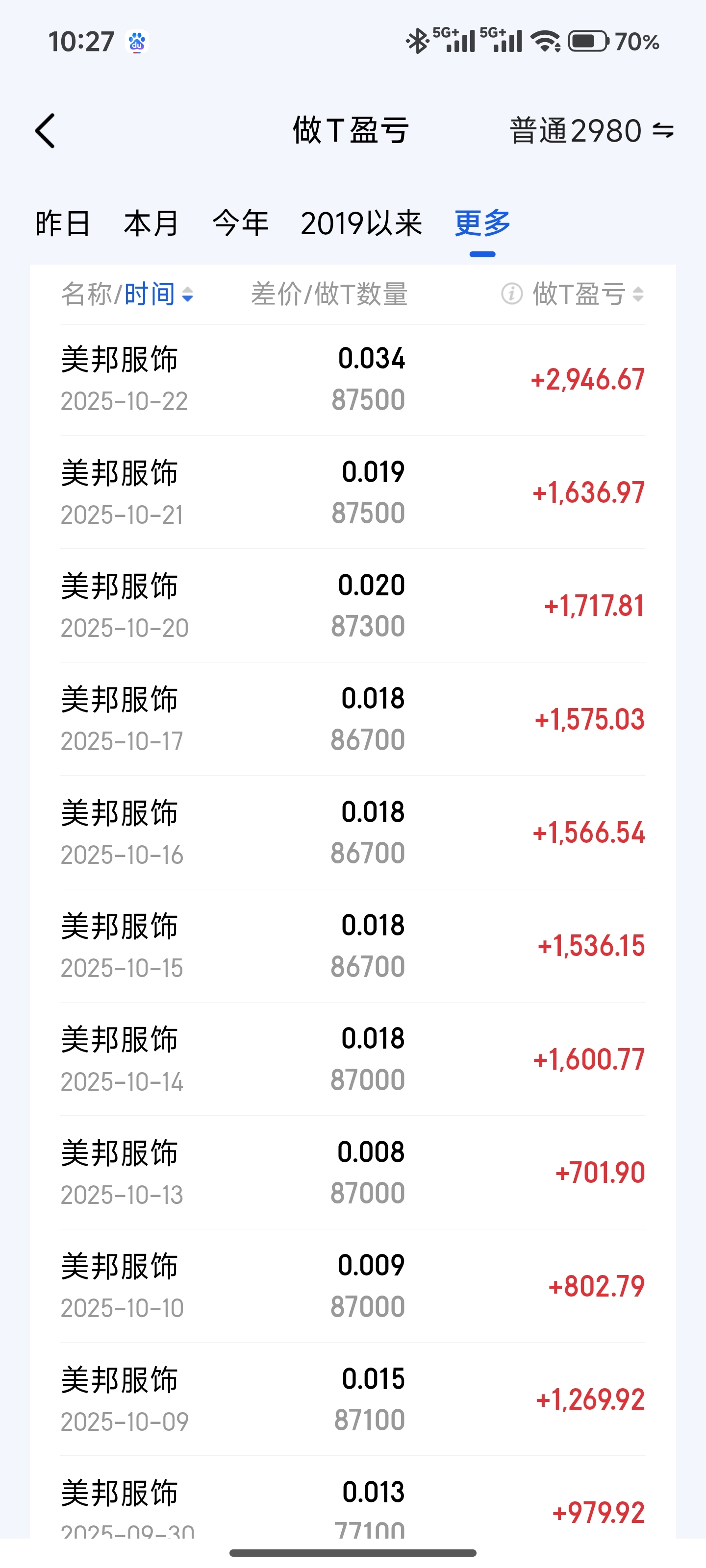Switch to the 昨日 tab
This screenshot has height=1568, width=706.
coord(63,223)
